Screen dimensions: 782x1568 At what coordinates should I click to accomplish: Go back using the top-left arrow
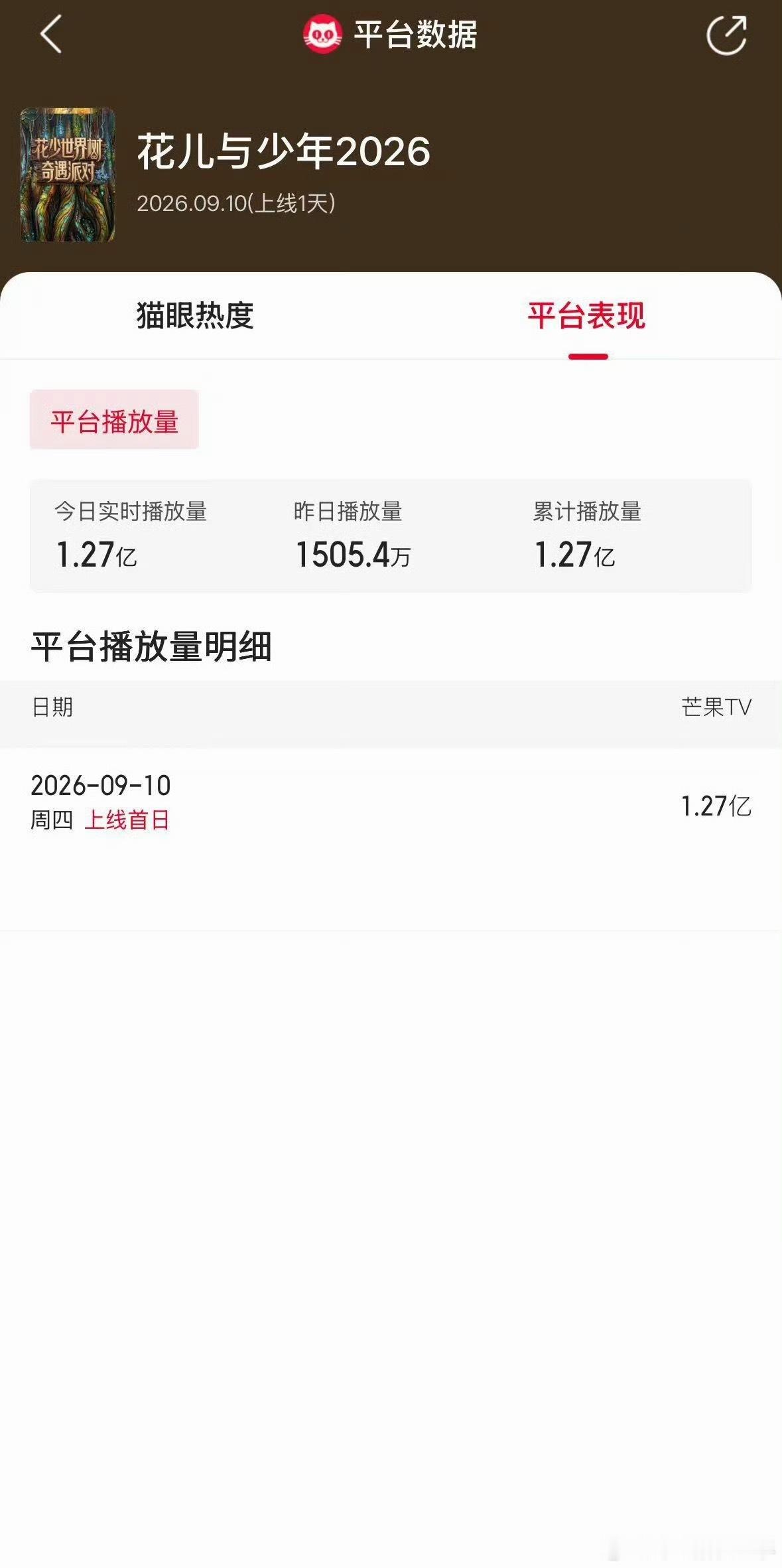51,35
